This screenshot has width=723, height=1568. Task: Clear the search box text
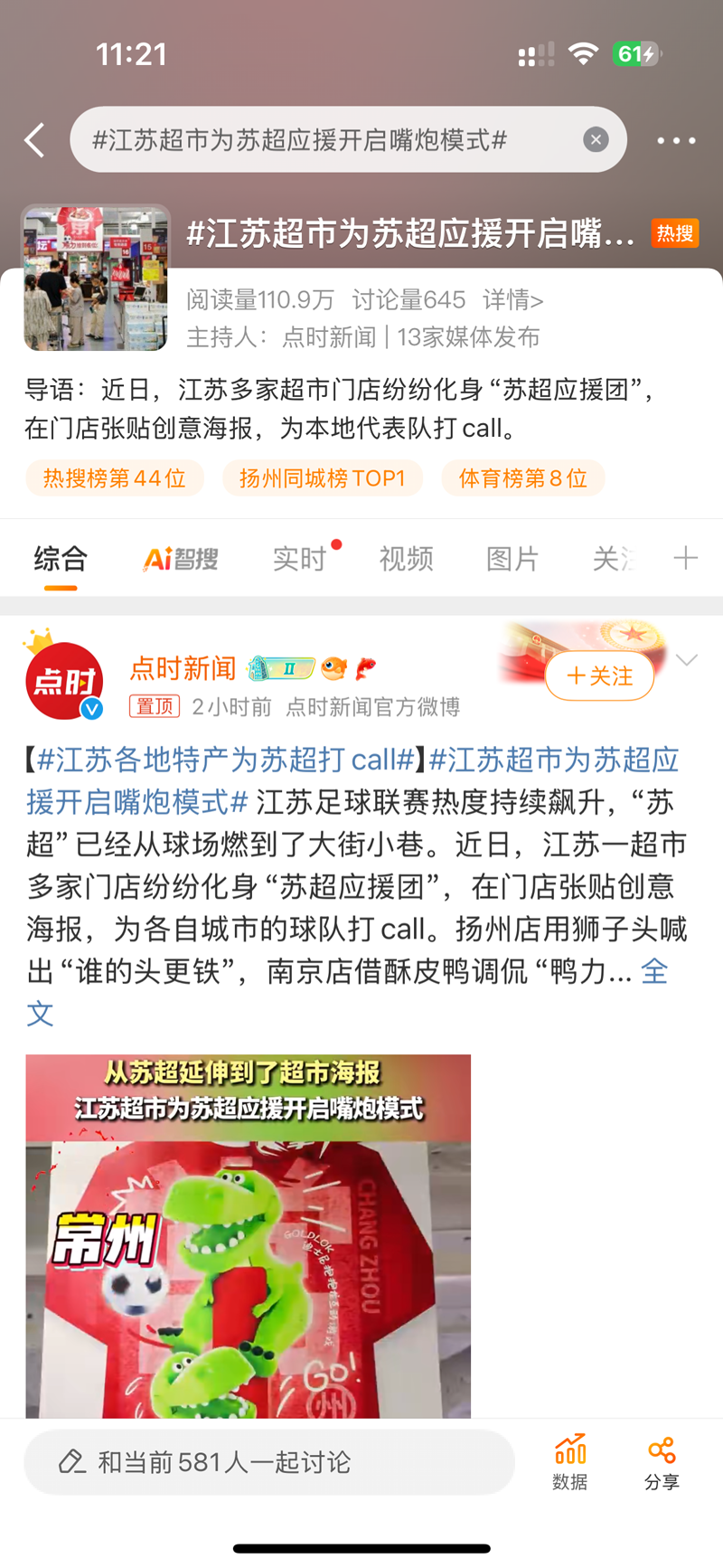(595, 139)
